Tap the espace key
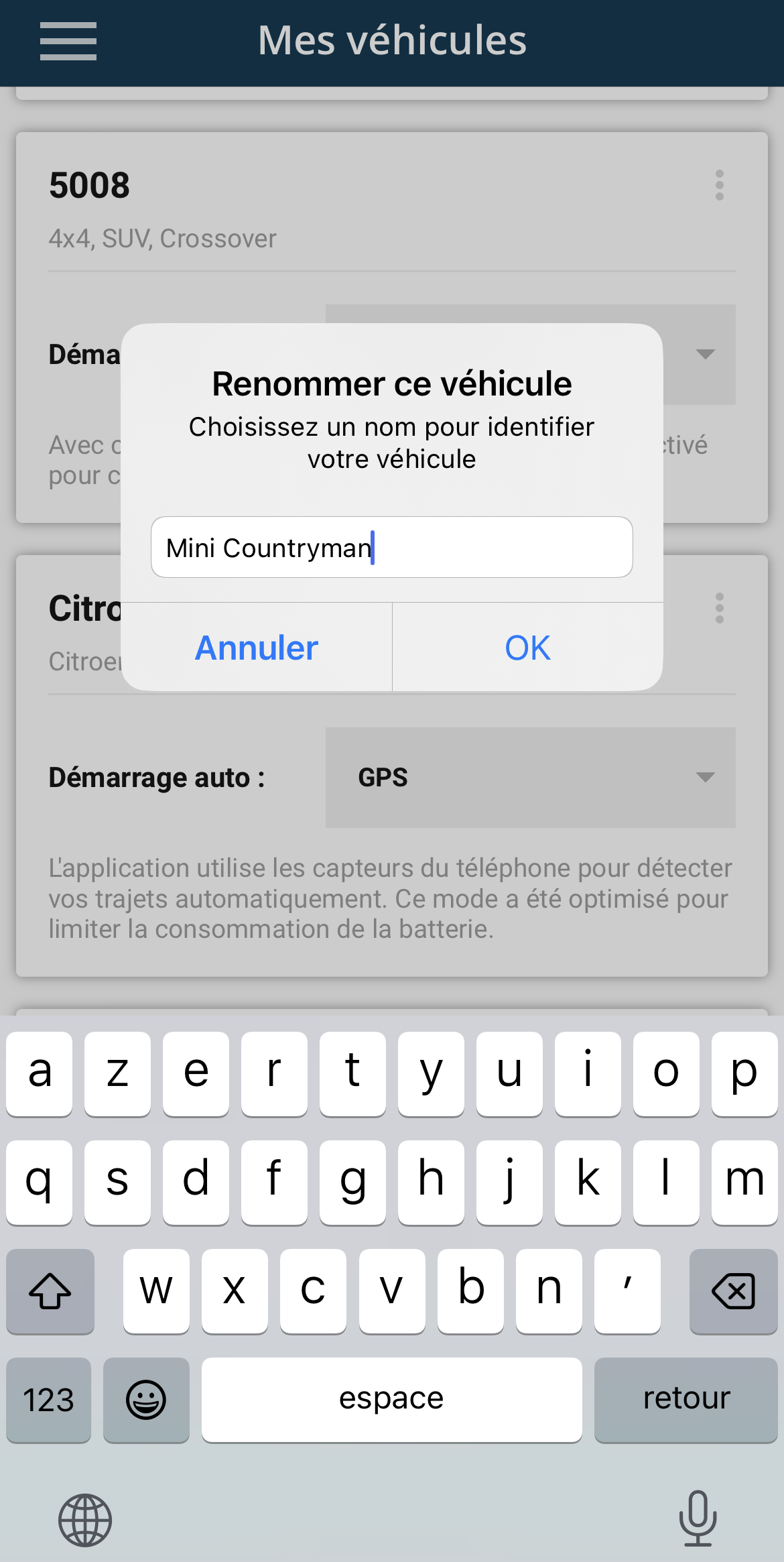The height and width of the screenshot is (1562, 784). (x=391, y=1399)
